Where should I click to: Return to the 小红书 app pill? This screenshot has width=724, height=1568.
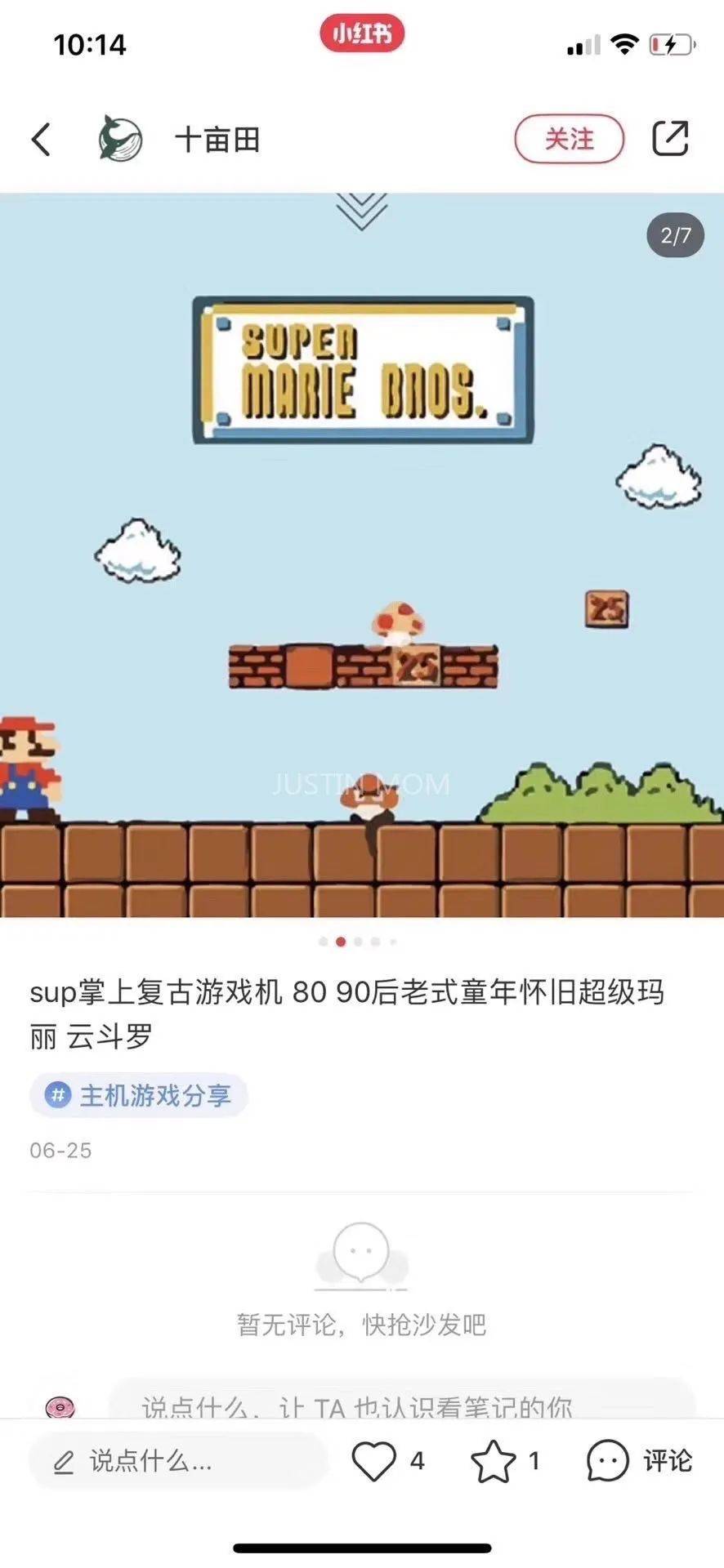[x=362, y=34]
